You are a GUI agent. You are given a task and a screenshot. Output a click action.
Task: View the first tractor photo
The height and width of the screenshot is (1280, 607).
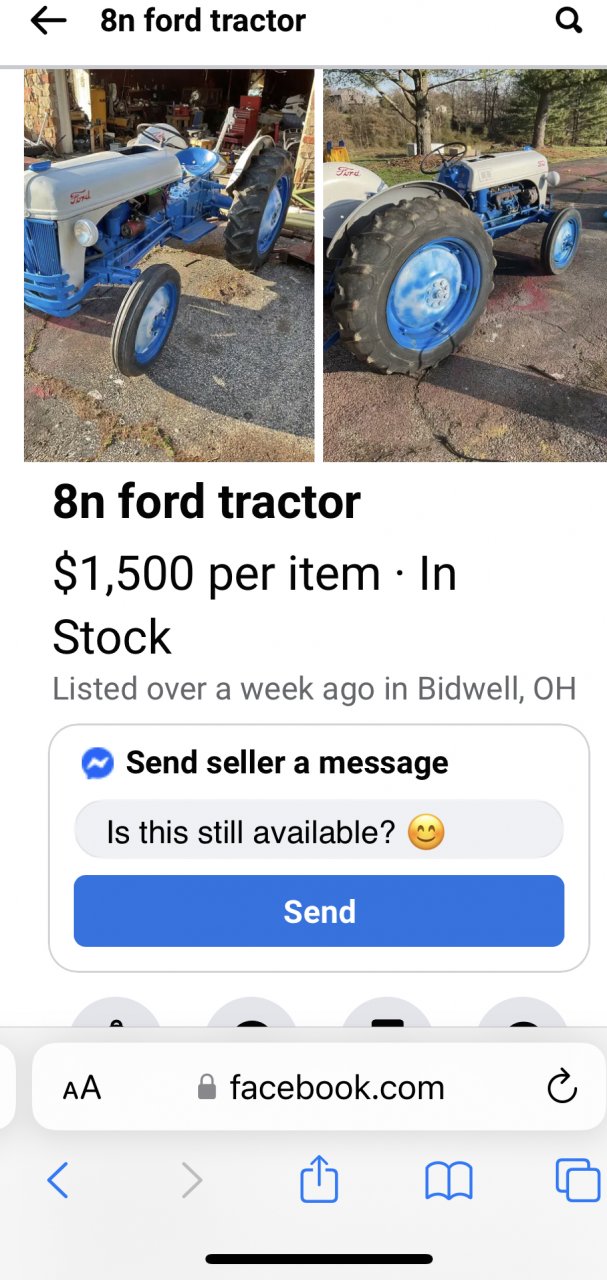(169, 265)
